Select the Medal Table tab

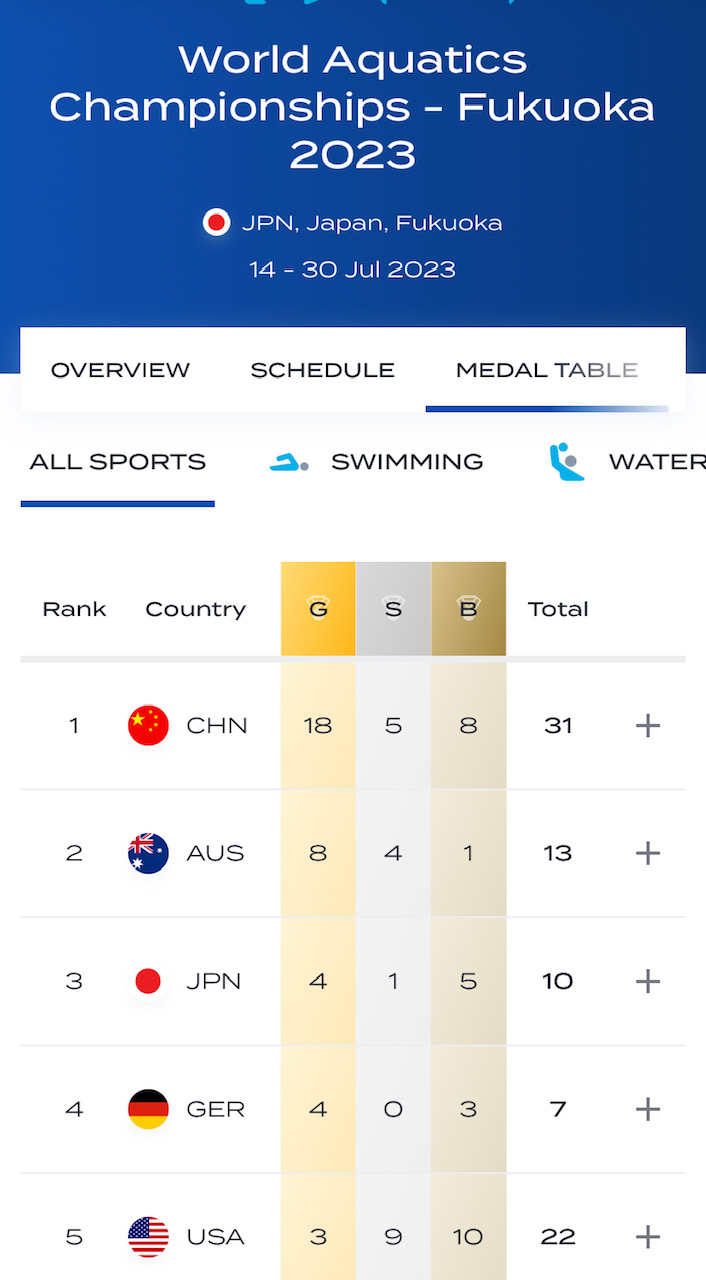coord(547,370)
